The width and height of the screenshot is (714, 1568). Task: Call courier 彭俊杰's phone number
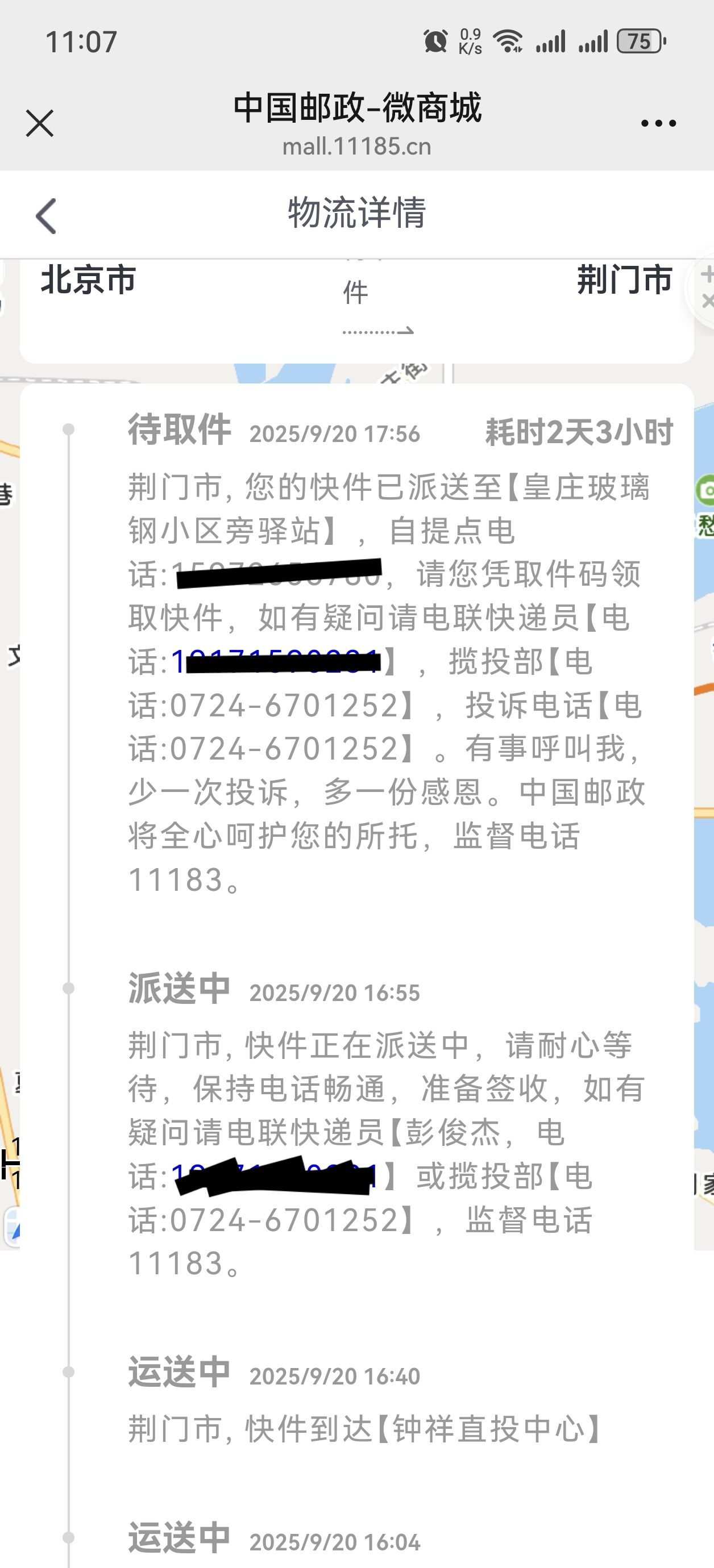pos(274,1177)
